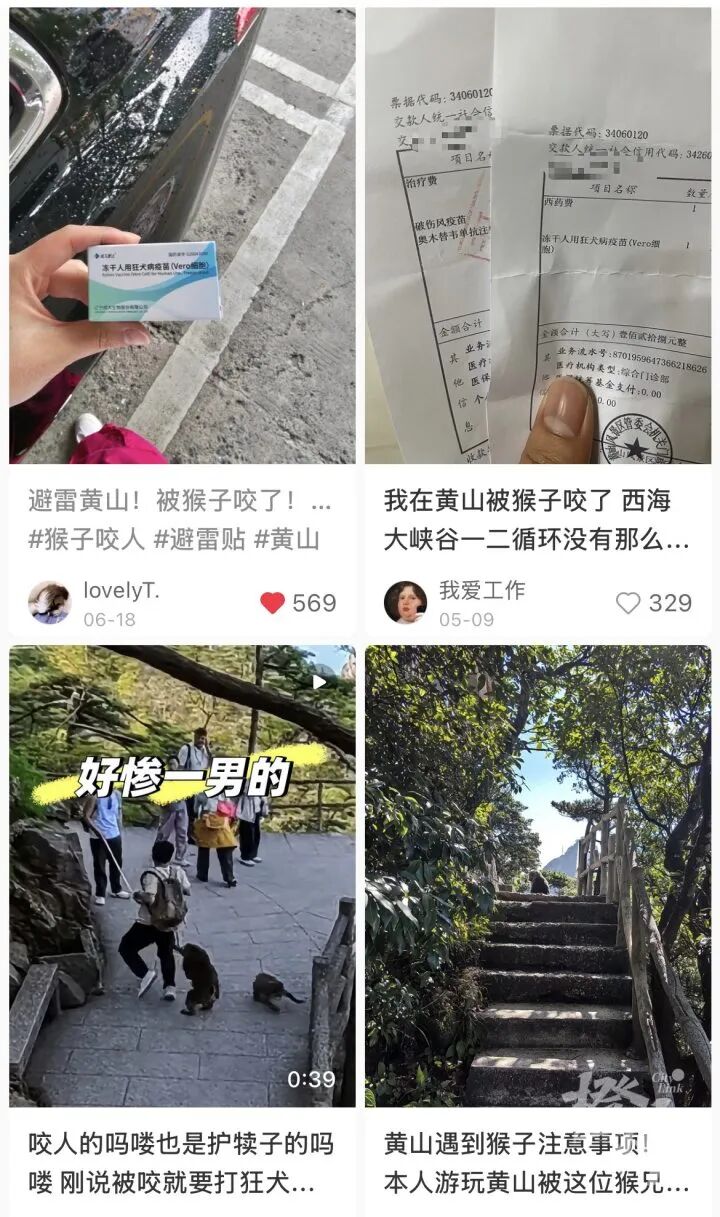Open lovelyT.'s profile avatar
Viewport: 720px width, 1217px height.
pos(49,602)
